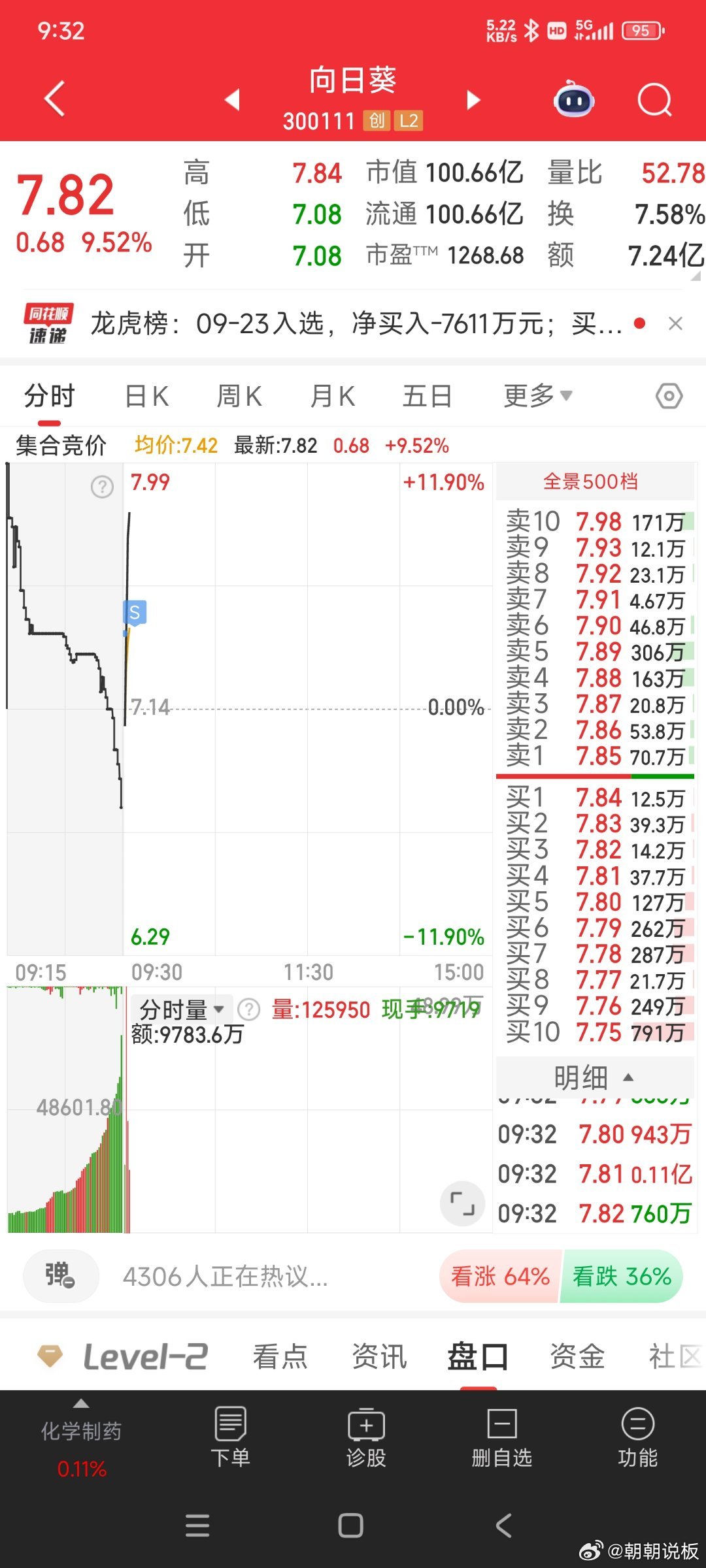
Task: Open the 资金 capital flow tab
Action: click(577, 1356)
